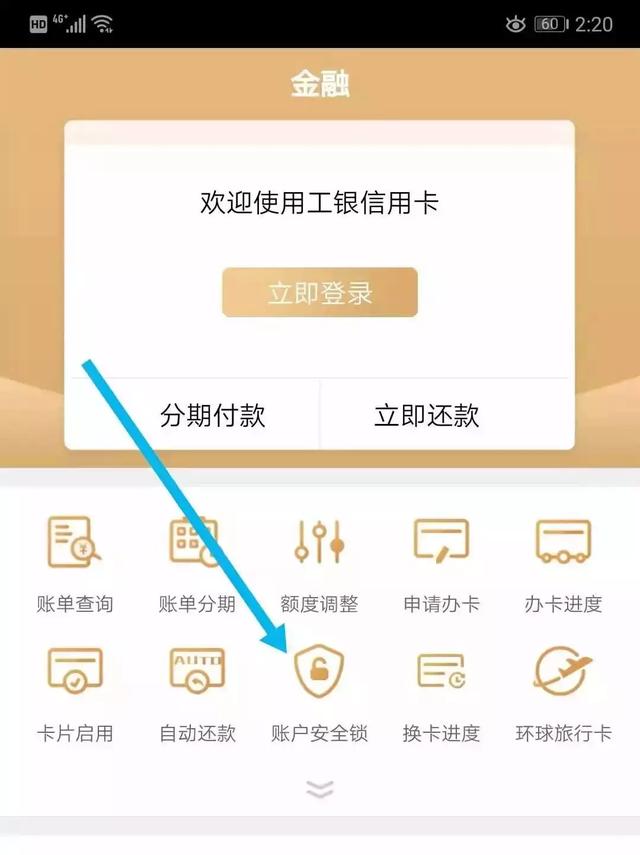Open 账单查询 bill inquiry
This screenshot has height=855, width=640.
75,564
